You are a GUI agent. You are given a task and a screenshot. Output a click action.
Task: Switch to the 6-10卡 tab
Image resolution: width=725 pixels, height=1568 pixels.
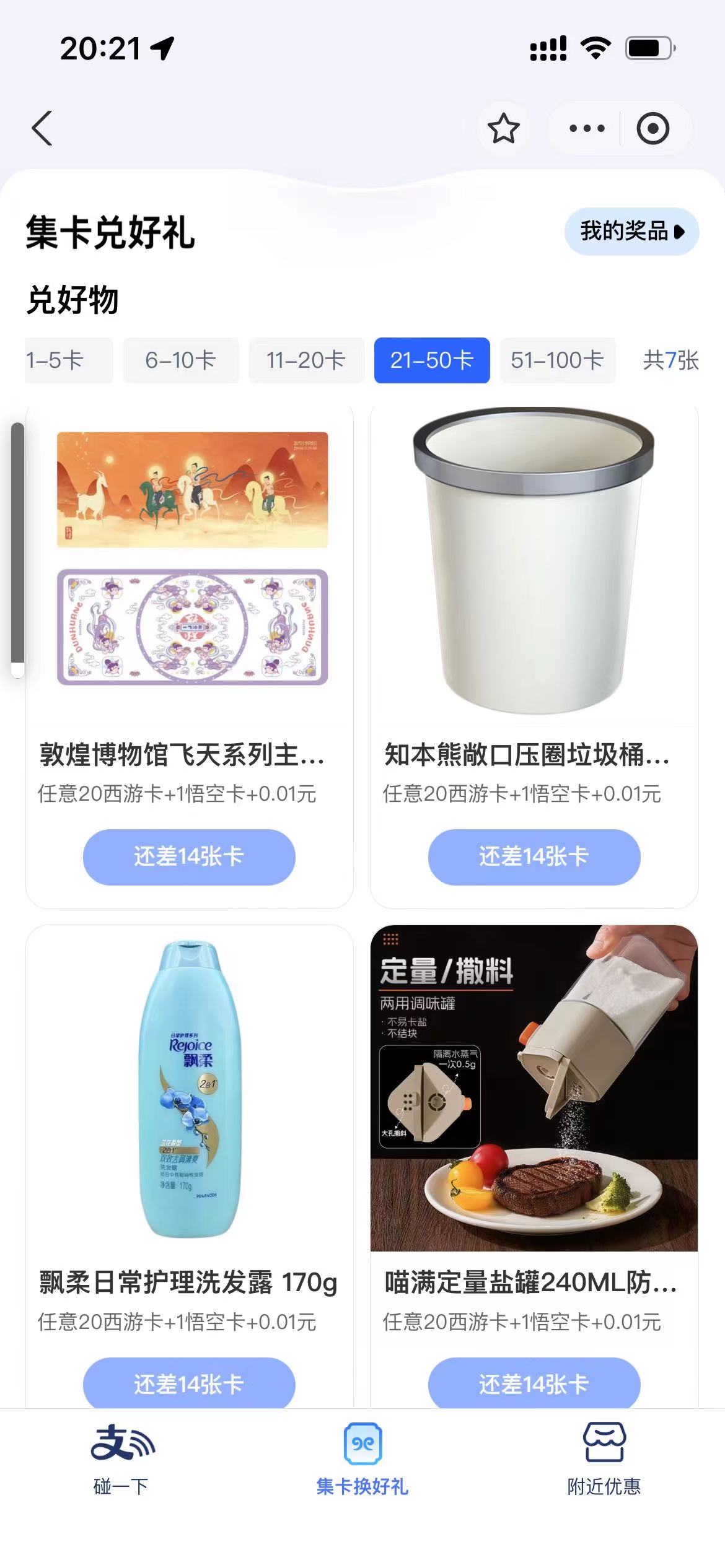coord(180,360)
